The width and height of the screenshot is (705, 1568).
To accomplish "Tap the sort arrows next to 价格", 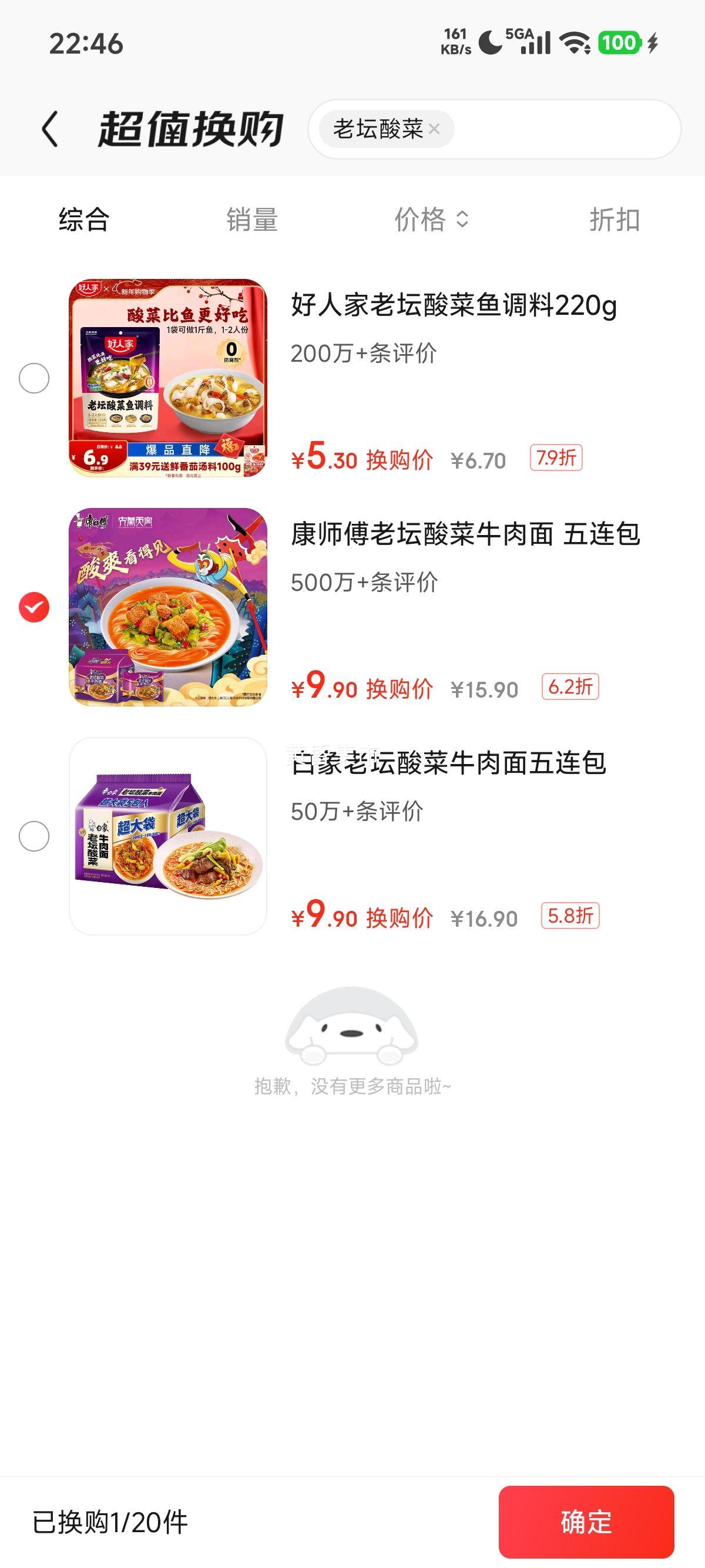I will click(x=465, y=221).
